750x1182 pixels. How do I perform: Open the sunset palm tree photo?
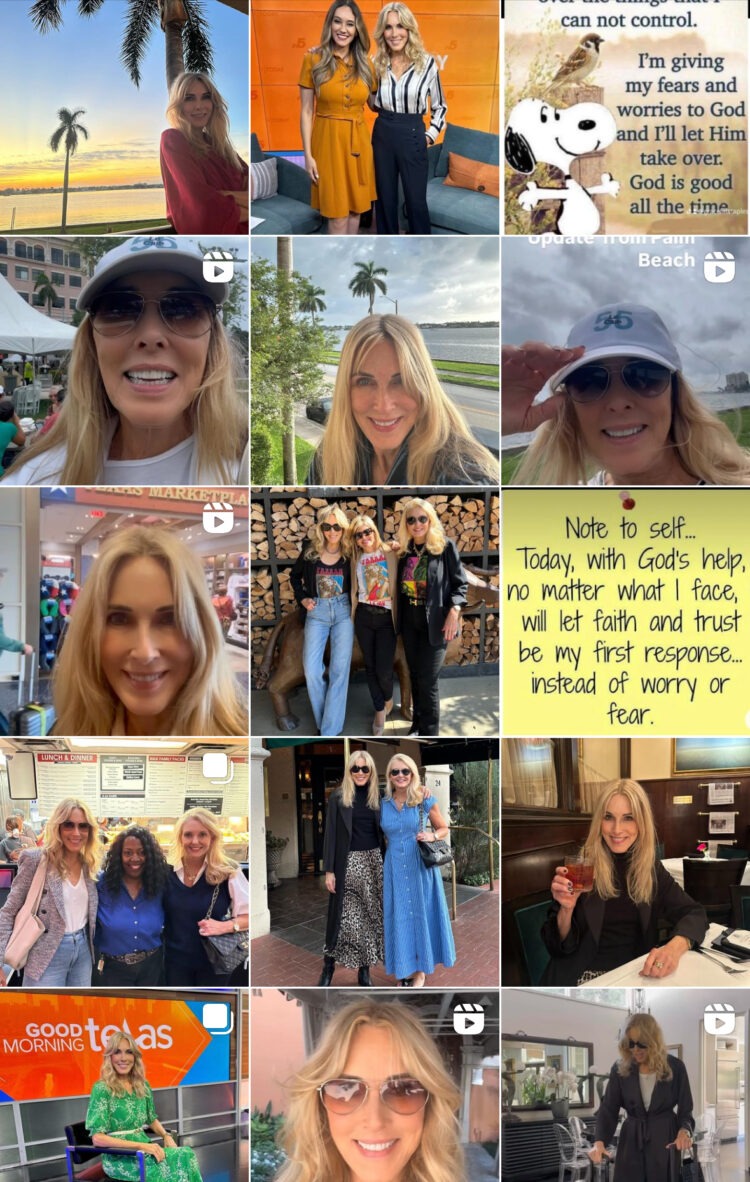125,118
